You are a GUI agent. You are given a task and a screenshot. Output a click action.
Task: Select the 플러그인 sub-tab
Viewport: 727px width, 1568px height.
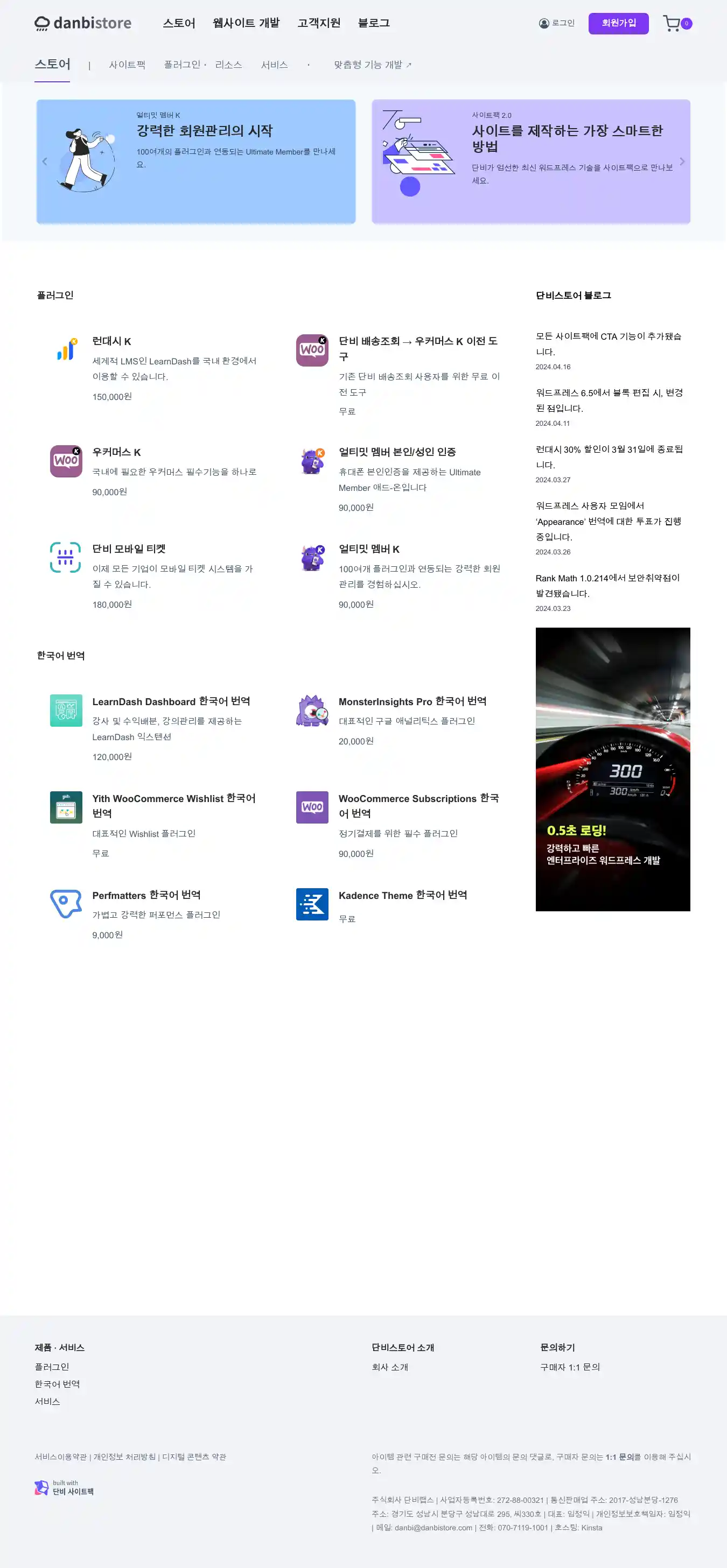(x=181, y=65)
